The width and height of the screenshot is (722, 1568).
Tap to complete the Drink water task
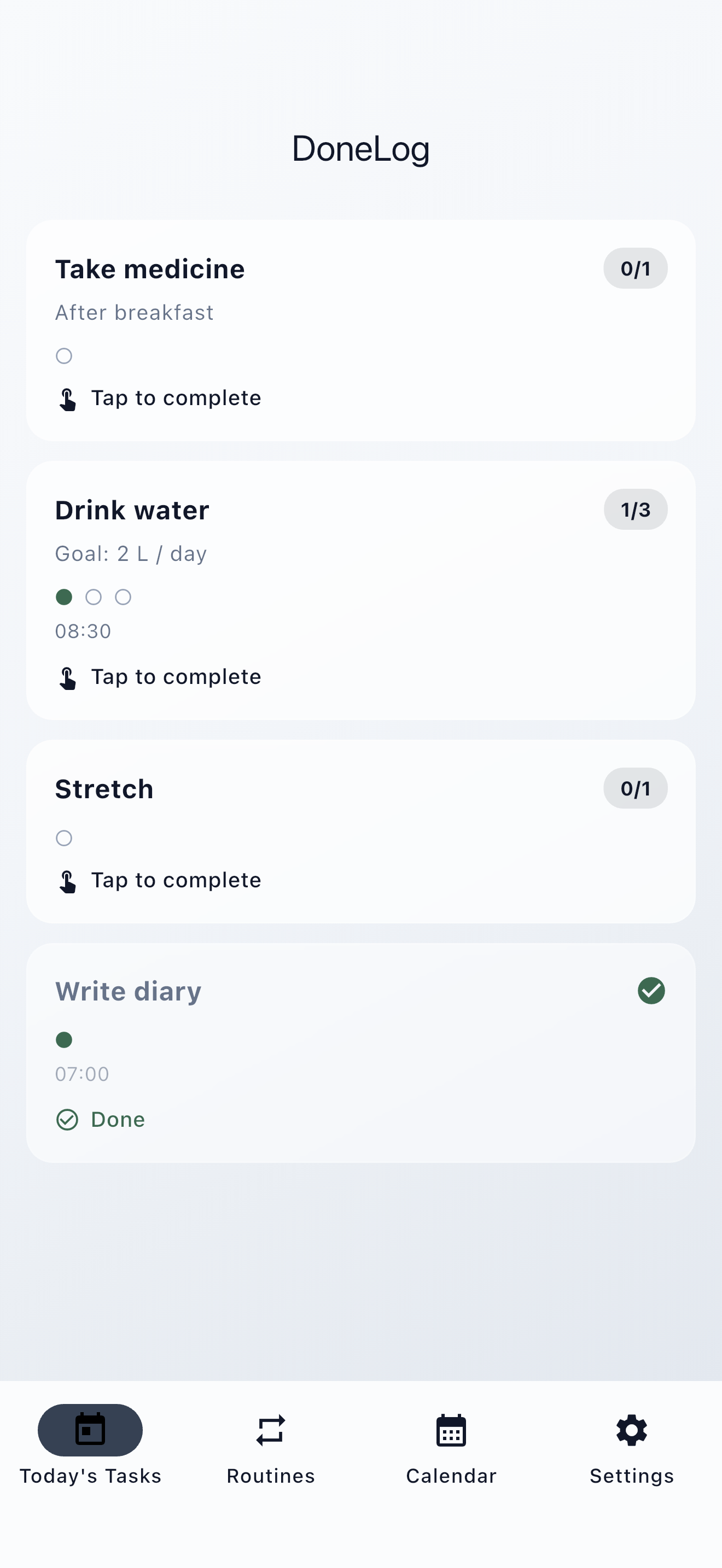(x=176, y=676)
